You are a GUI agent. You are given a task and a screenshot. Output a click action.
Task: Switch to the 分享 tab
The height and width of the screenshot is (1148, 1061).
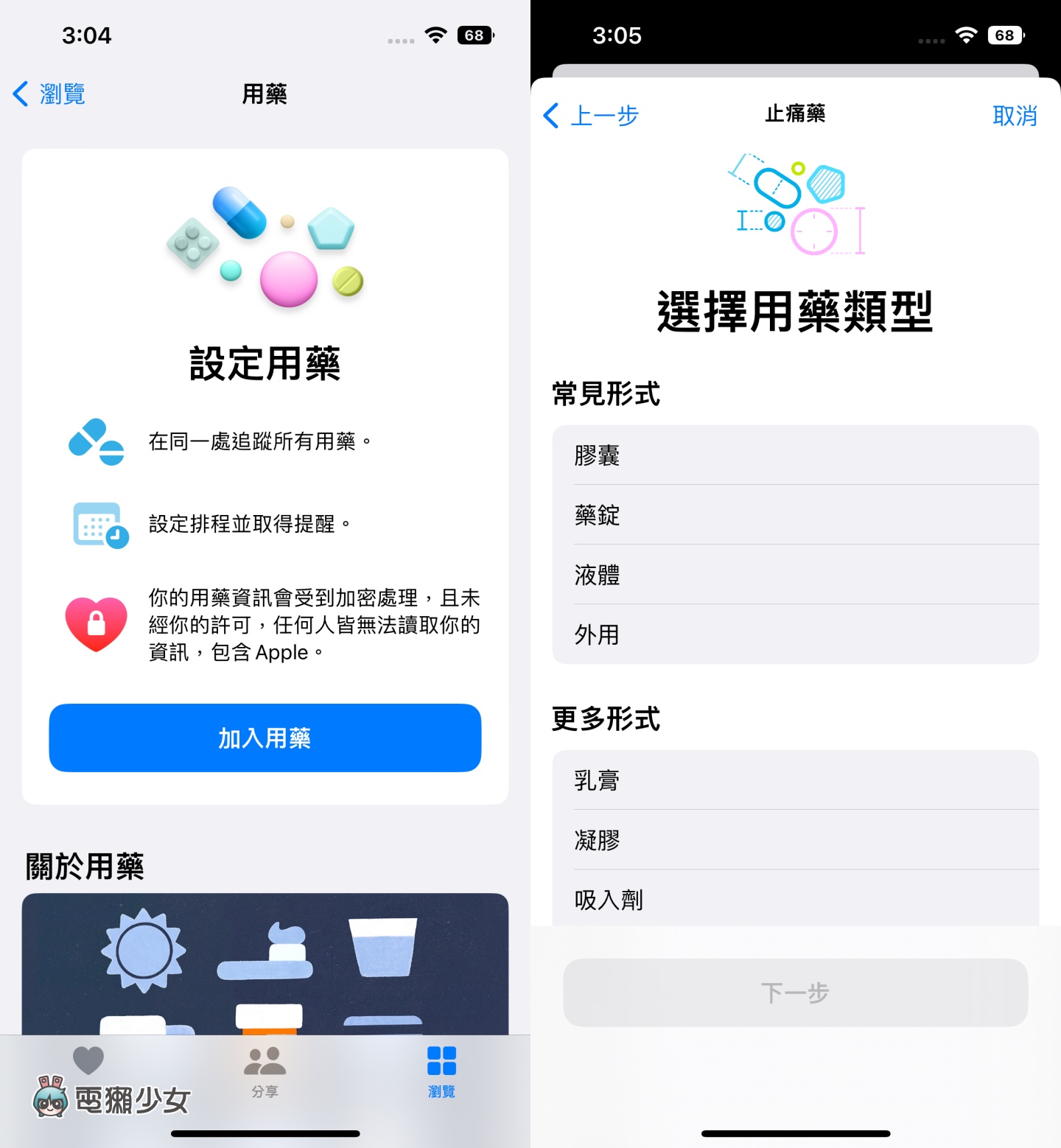click(x=265, y=1071)
